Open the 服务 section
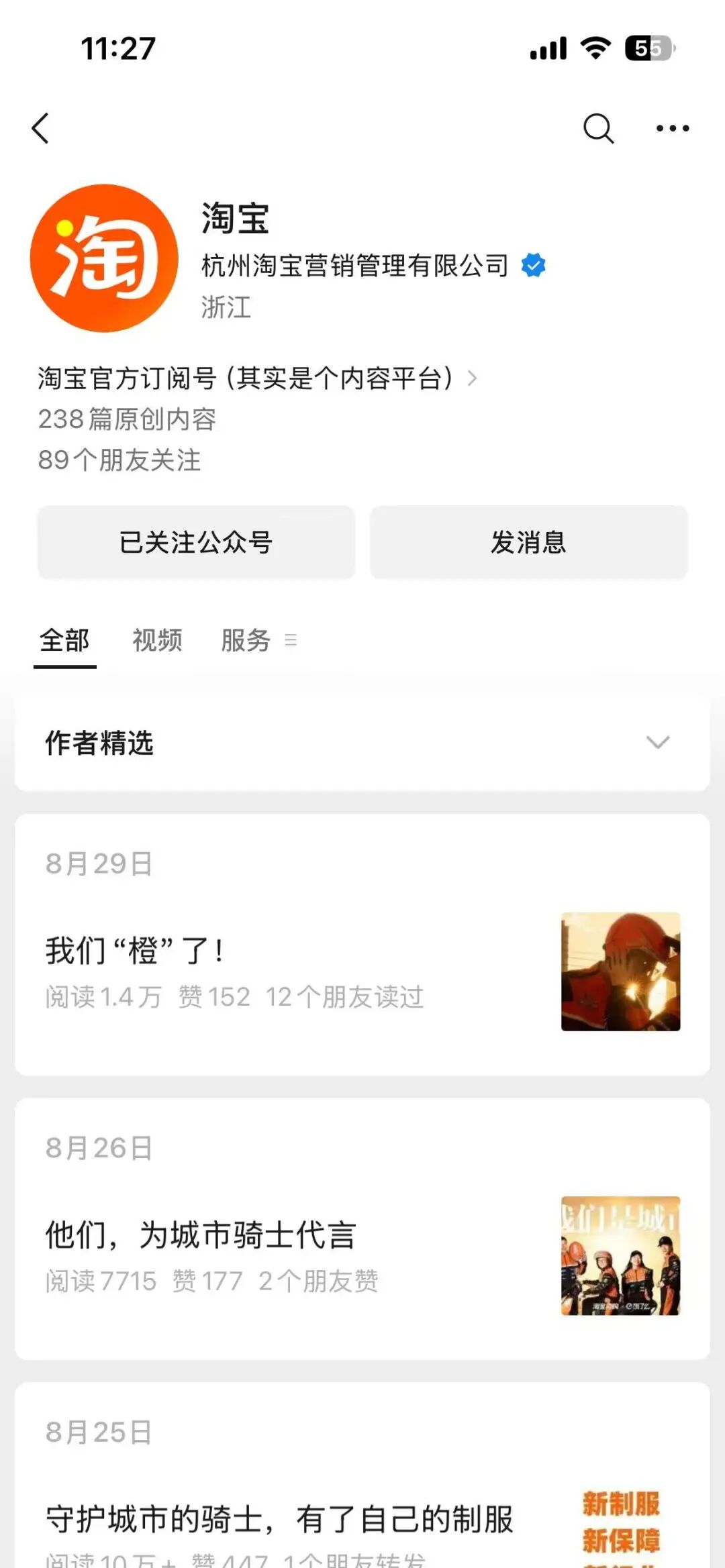This screenshot has height=1568, width=725. click(246, 641)
